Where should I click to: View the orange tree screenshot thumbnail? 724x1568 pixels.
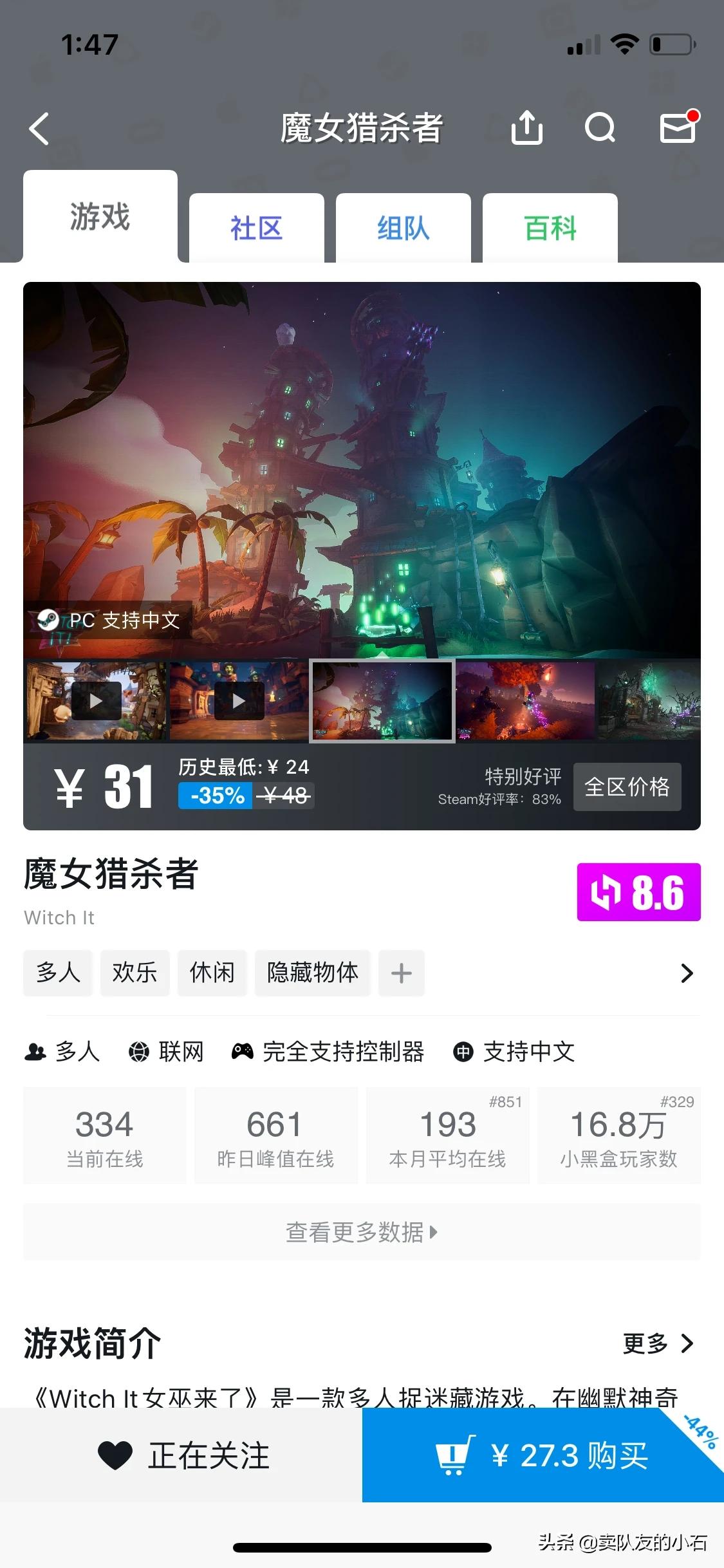point(525,701)
